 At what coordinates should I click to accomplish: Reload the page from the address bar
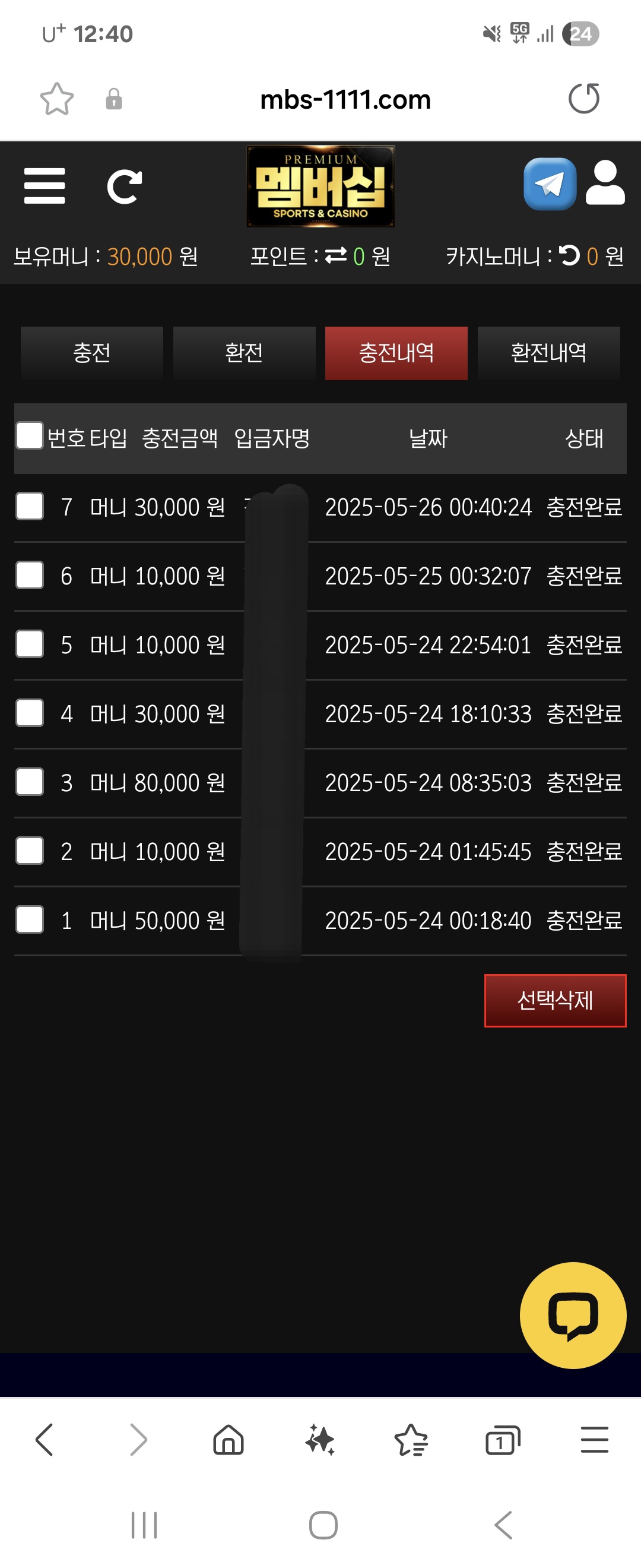pos(584,99)
